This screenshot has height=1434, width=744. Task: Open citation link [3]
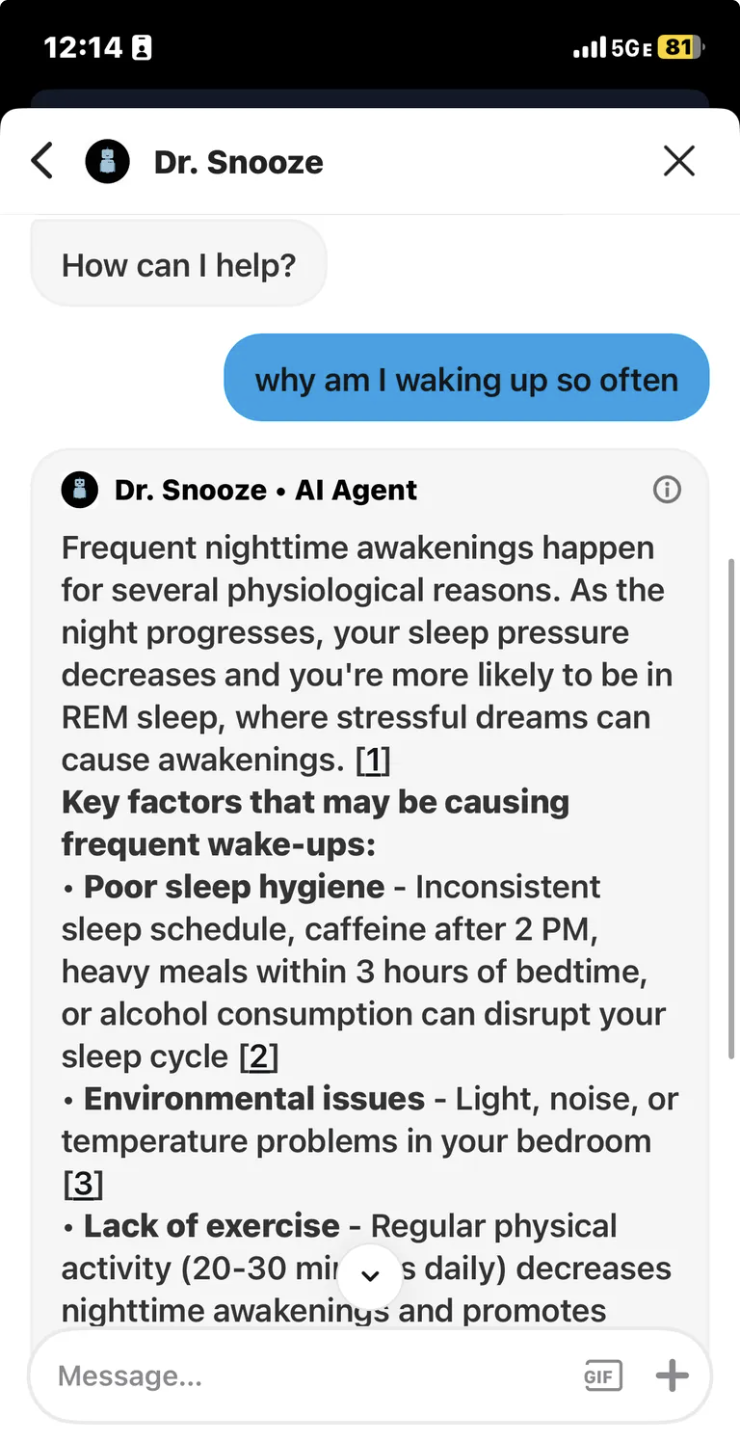(83, 1184)
